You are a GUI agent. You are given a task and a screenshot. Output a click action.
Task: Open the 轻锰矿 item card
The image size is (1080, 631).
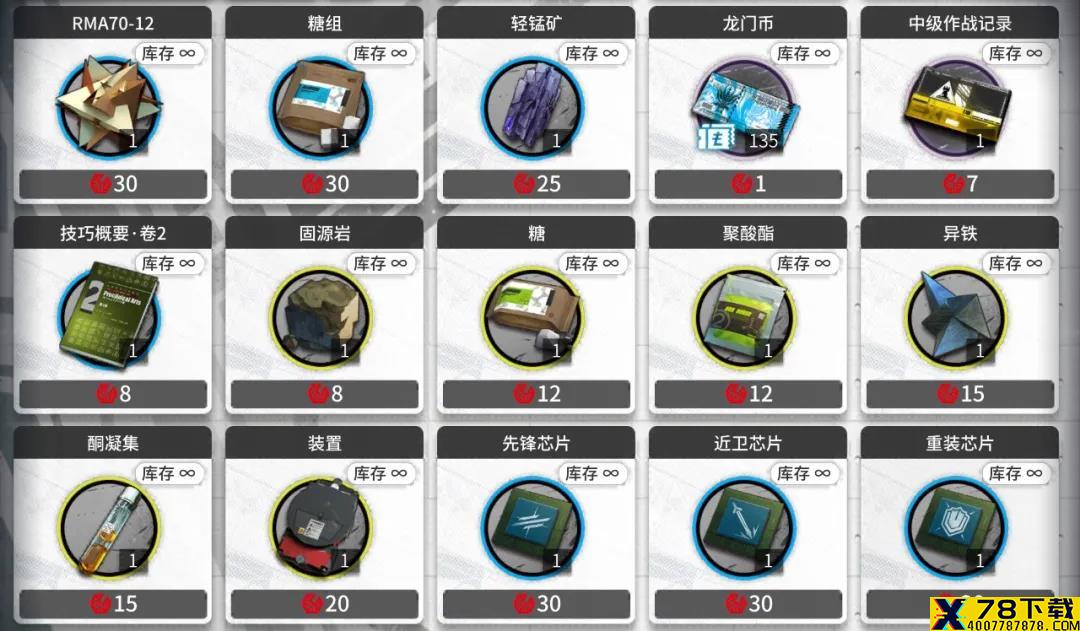[x=536, y=107]
